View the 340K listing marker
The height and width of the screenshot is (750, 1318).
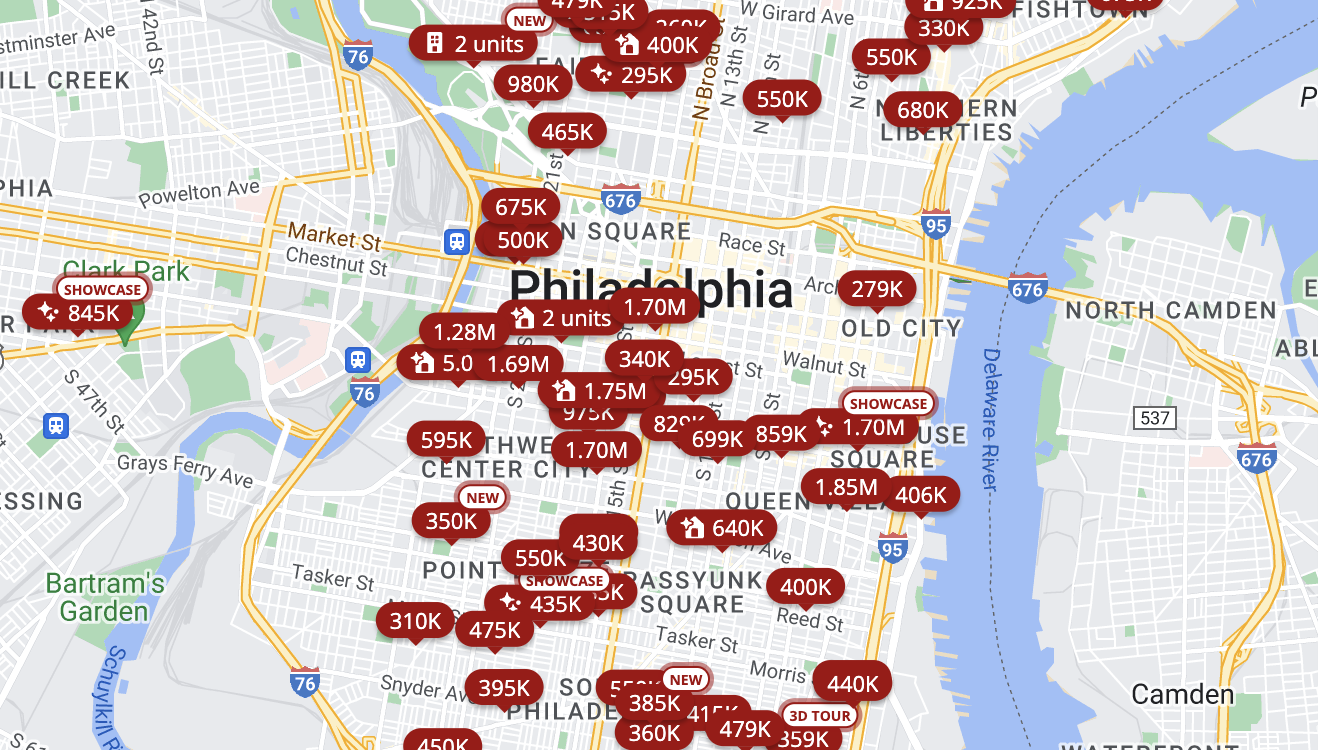[x=643, y=359]
